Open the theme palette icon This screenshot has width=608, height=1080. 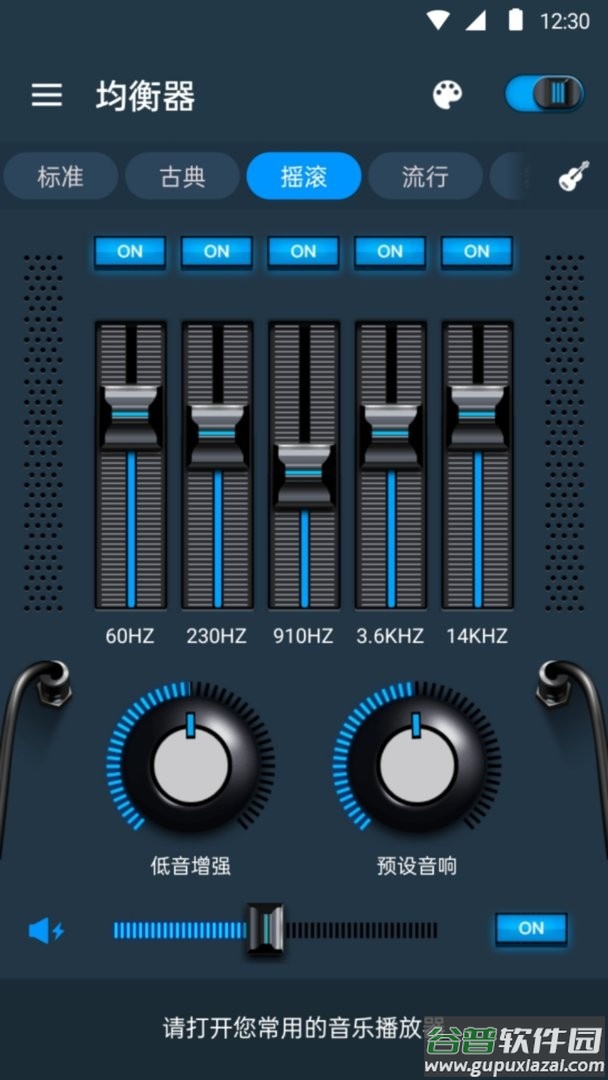447,96
